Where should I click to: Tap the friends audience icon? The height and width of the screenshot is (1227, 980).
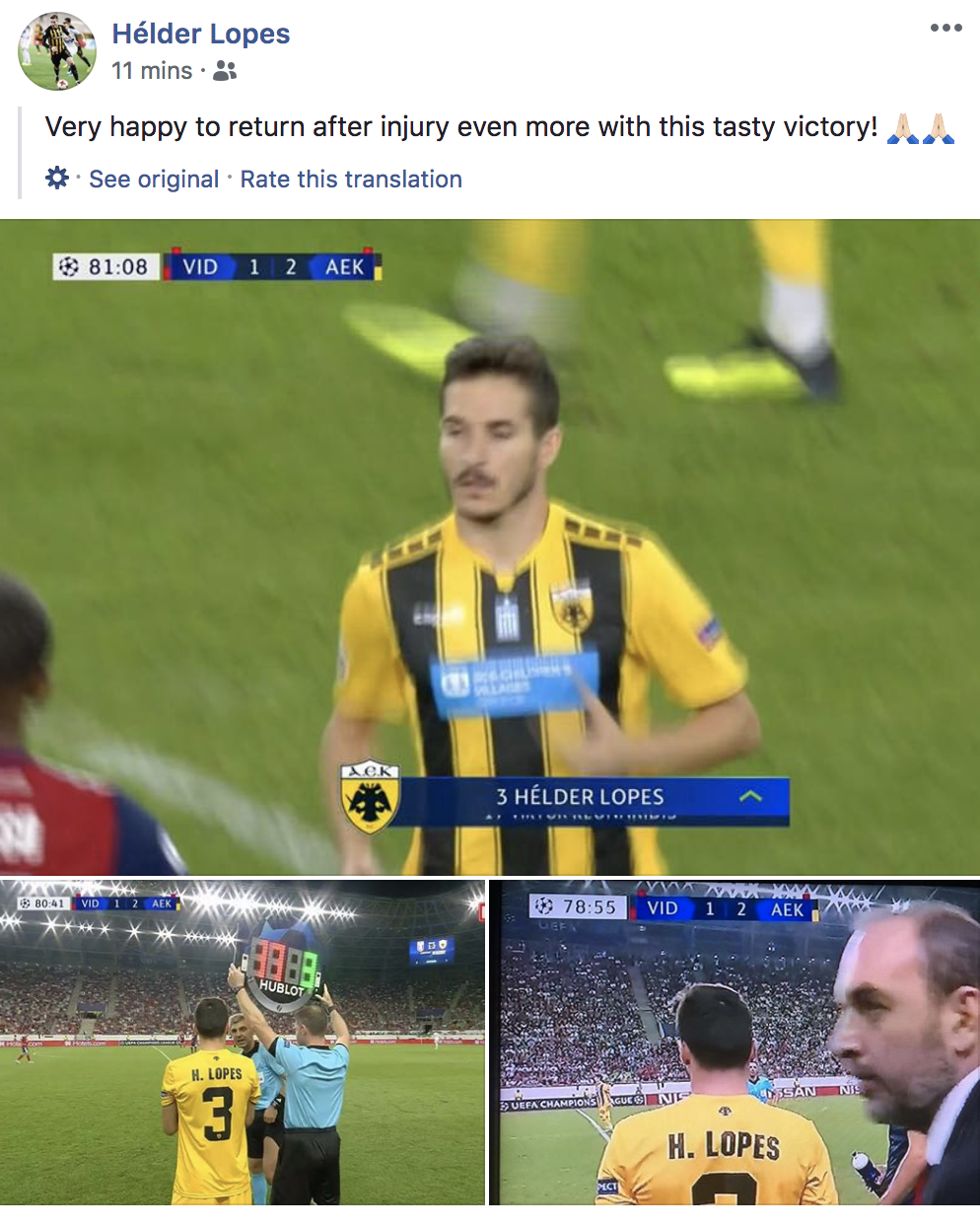(225, 71)
